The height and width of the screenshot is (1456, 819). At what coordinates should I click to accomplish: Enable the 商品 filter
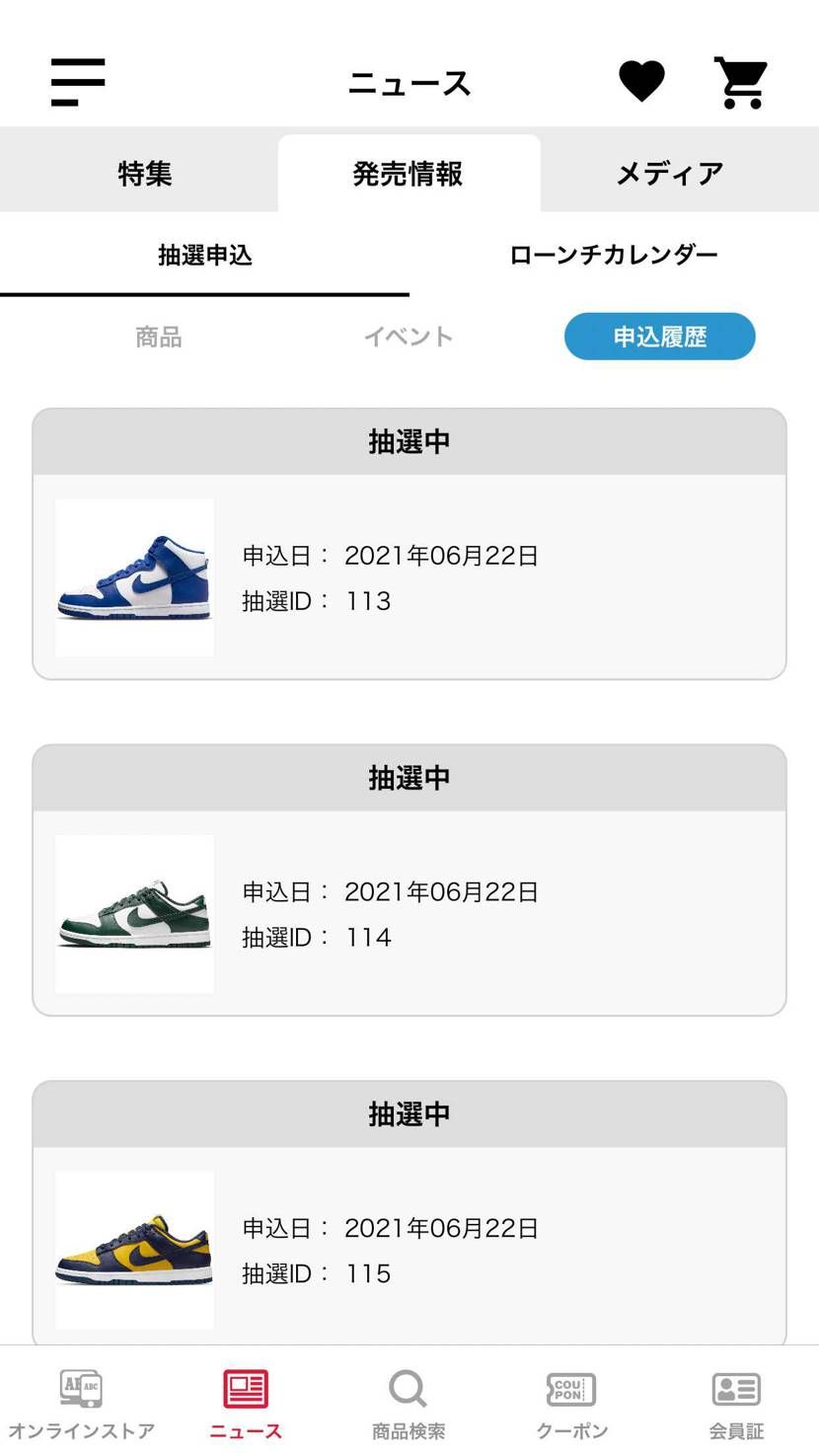coord(158,336)
